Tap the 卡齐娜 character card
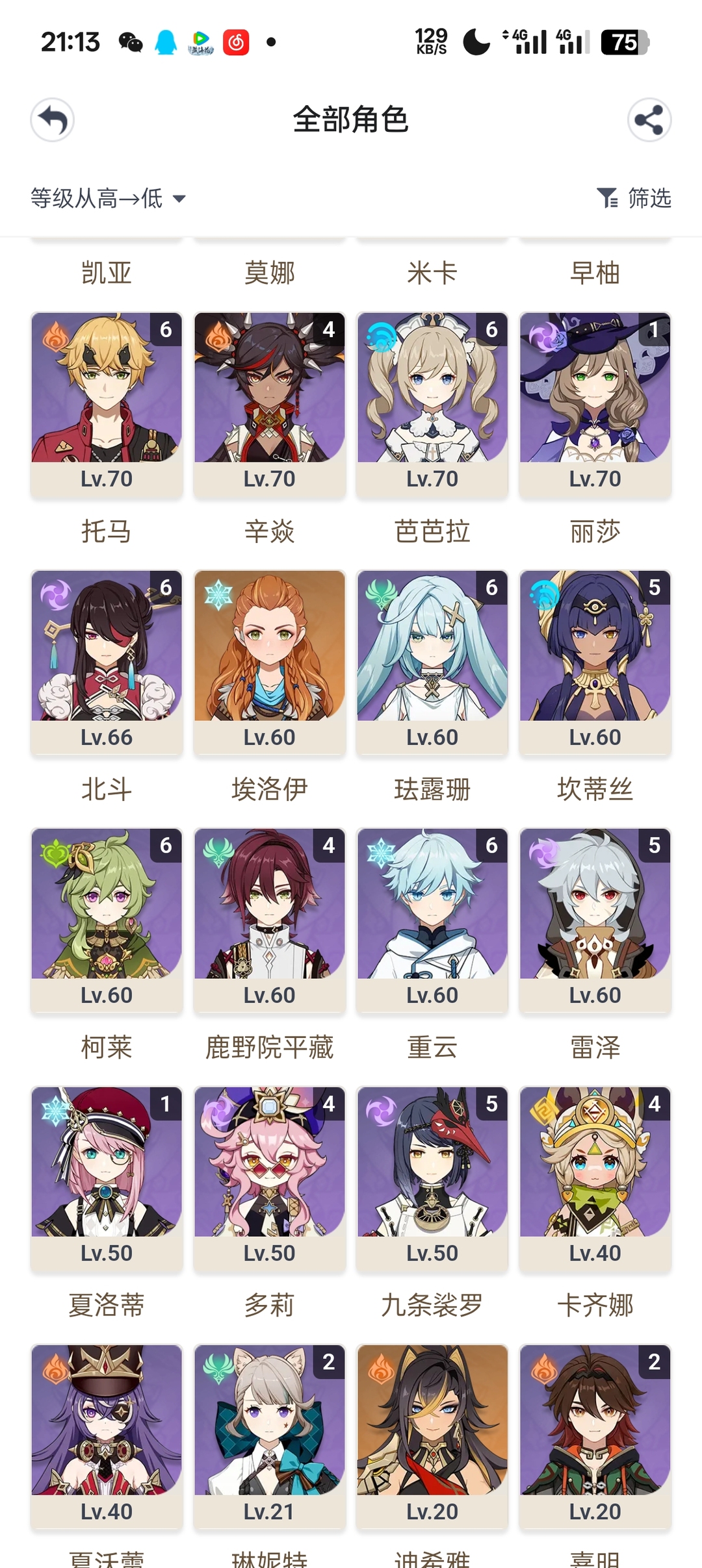The image size is (702, 1568). 595,1178
